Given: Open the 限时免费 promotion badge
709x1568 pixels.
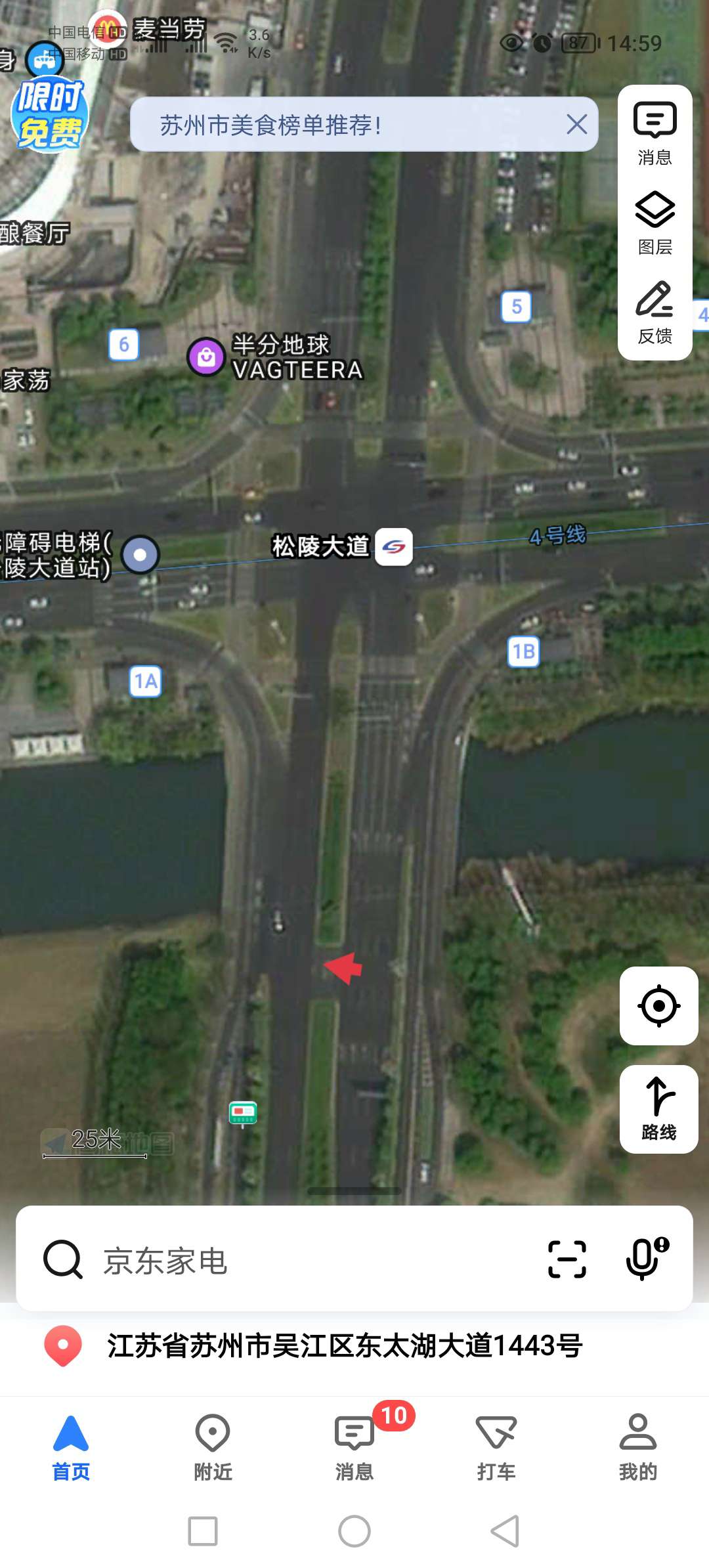Looking at the screenshot, I should [x=49, y=113].
